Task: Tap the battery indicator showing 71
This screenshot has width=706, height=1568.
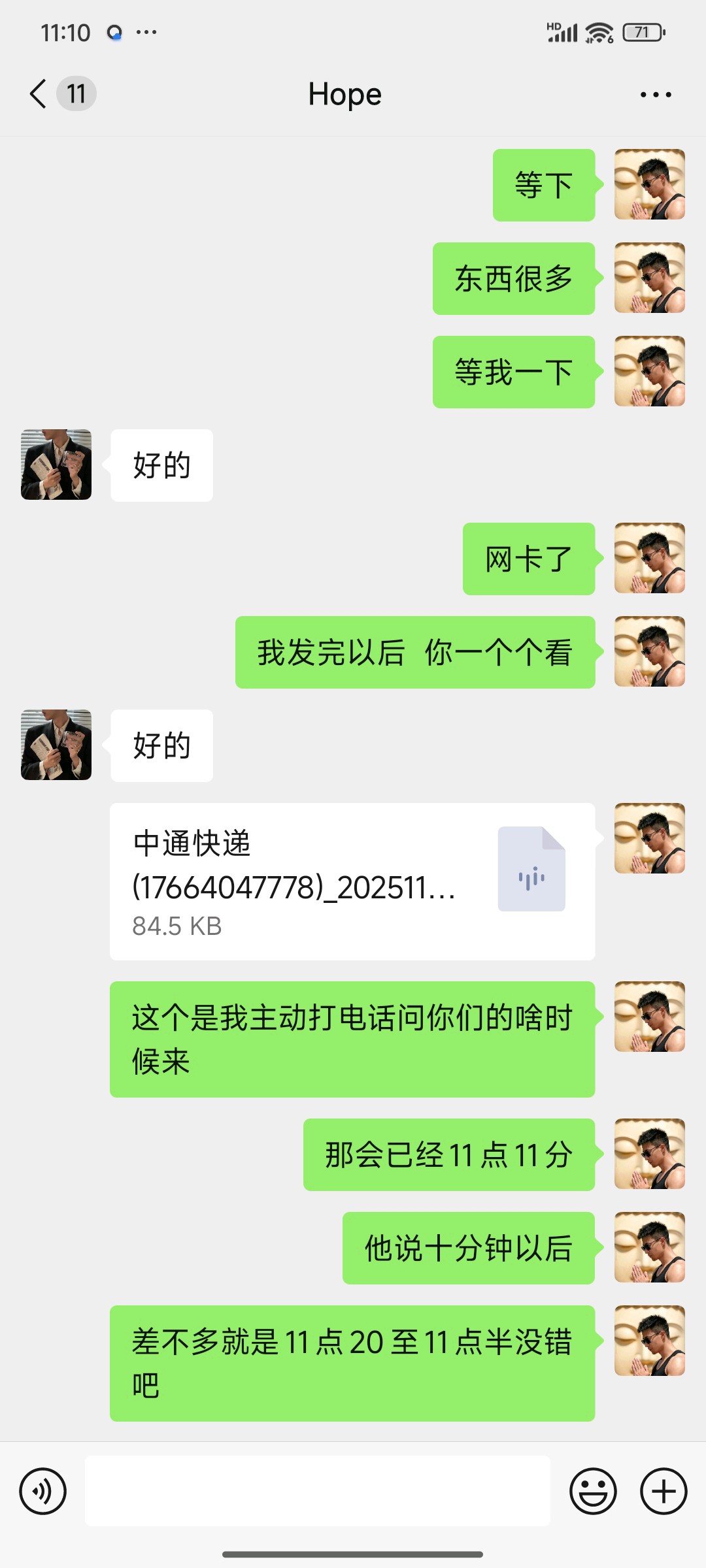Action: click(x=641, y=31)
